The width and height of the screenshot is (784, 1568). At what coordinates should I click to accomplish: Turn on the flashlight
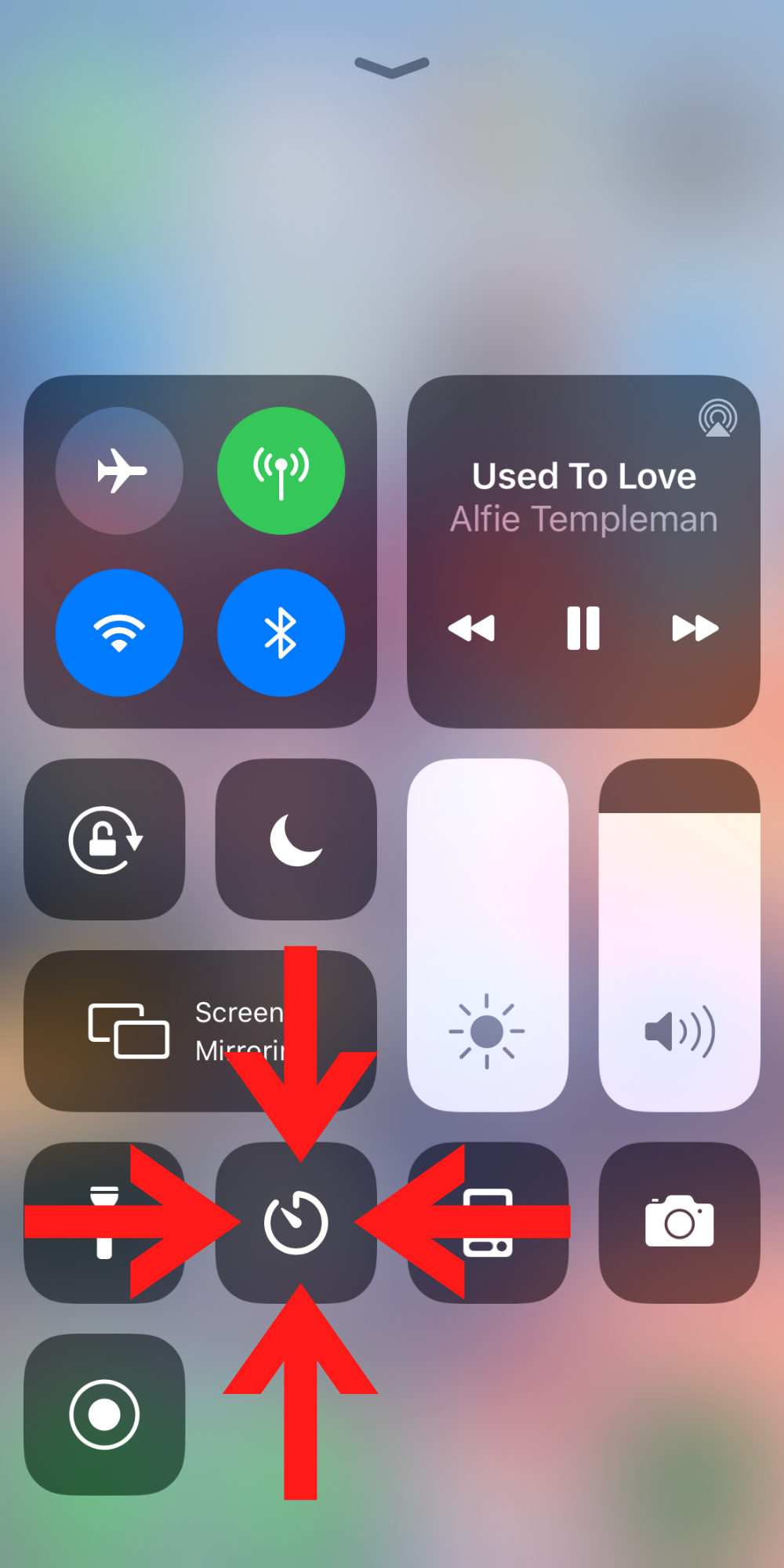pos(104,1222)
